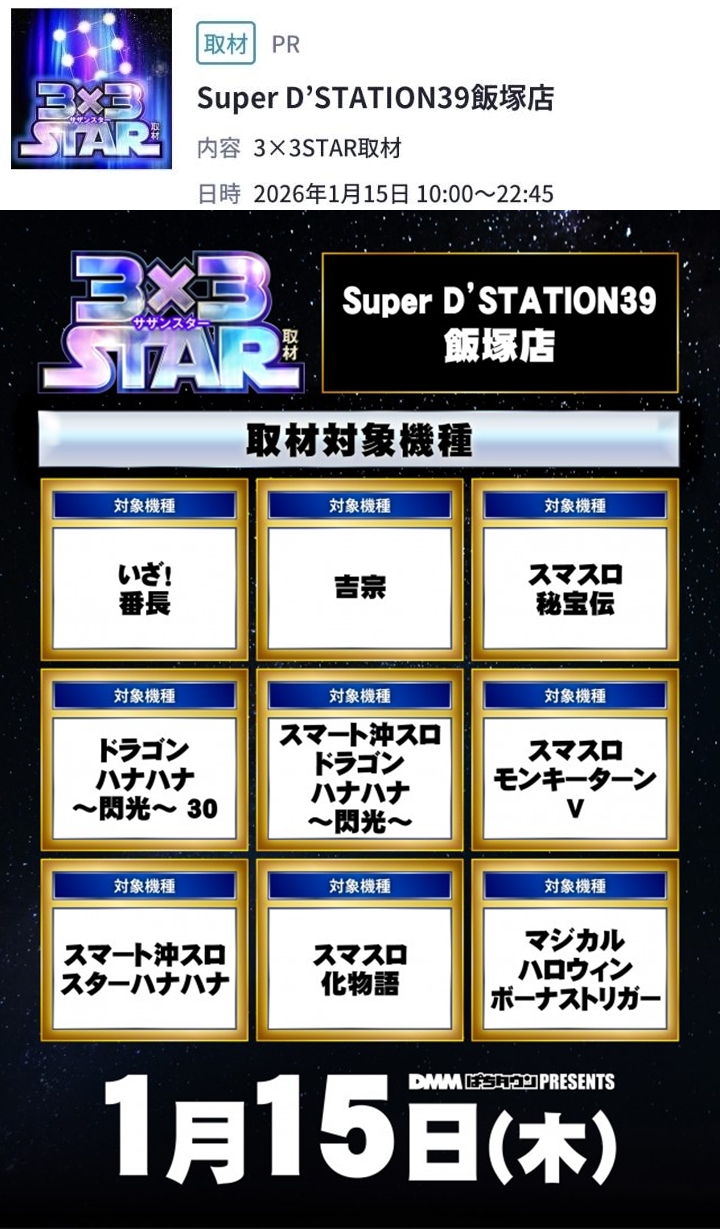
Task: Open the Super D'STATION39飯塚店 event listing
Action: coord(375,98)
